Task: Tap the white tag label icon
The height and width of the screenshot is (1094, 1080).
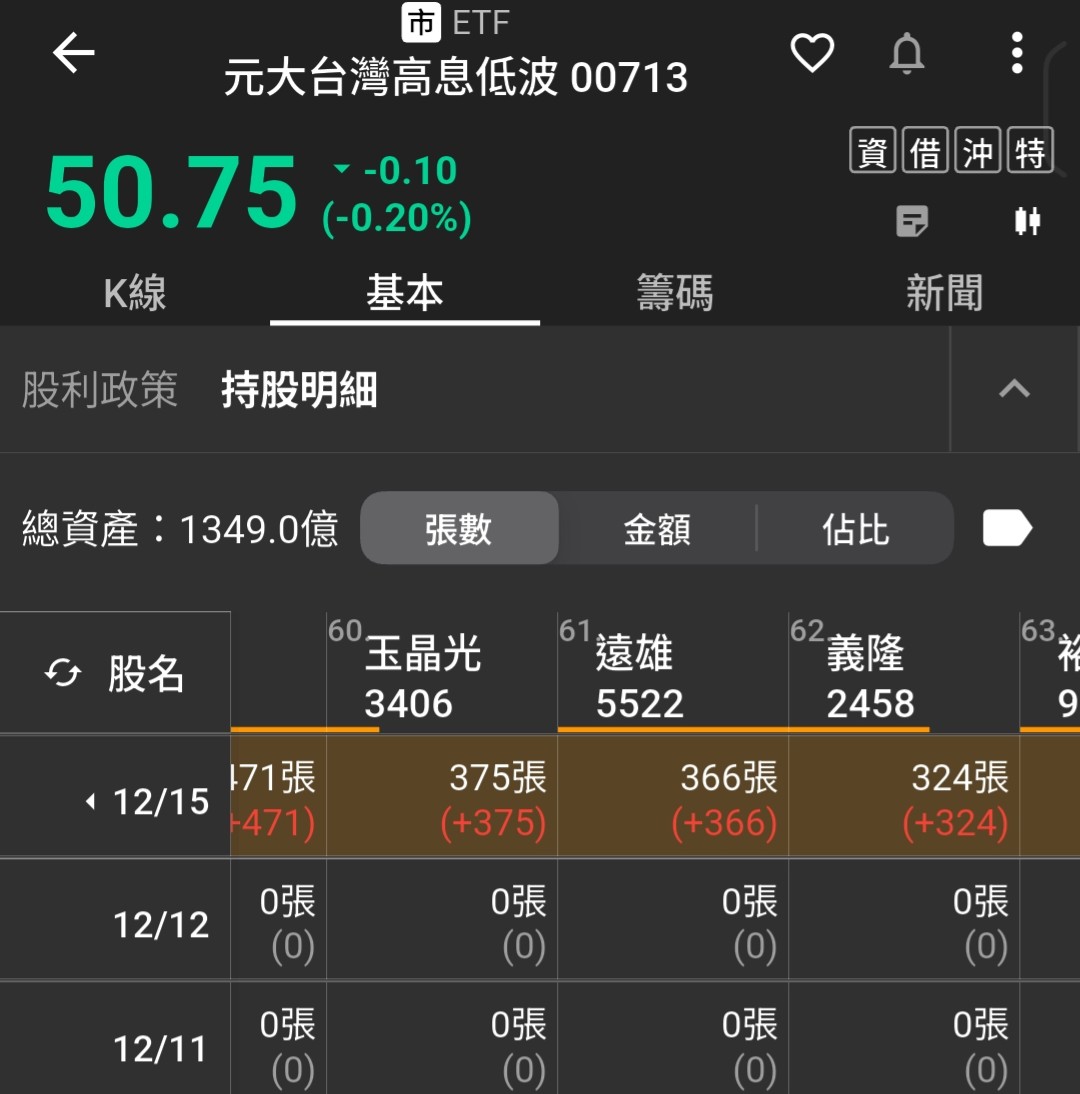Action: pyautogui.click(x=1007, y=528)
